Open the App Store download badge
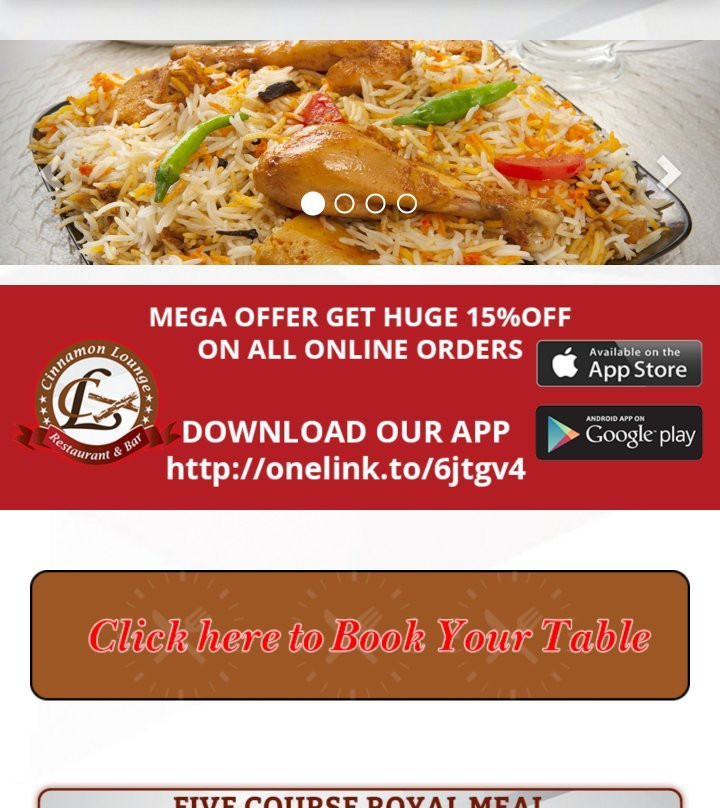 (x=619, y=363)
